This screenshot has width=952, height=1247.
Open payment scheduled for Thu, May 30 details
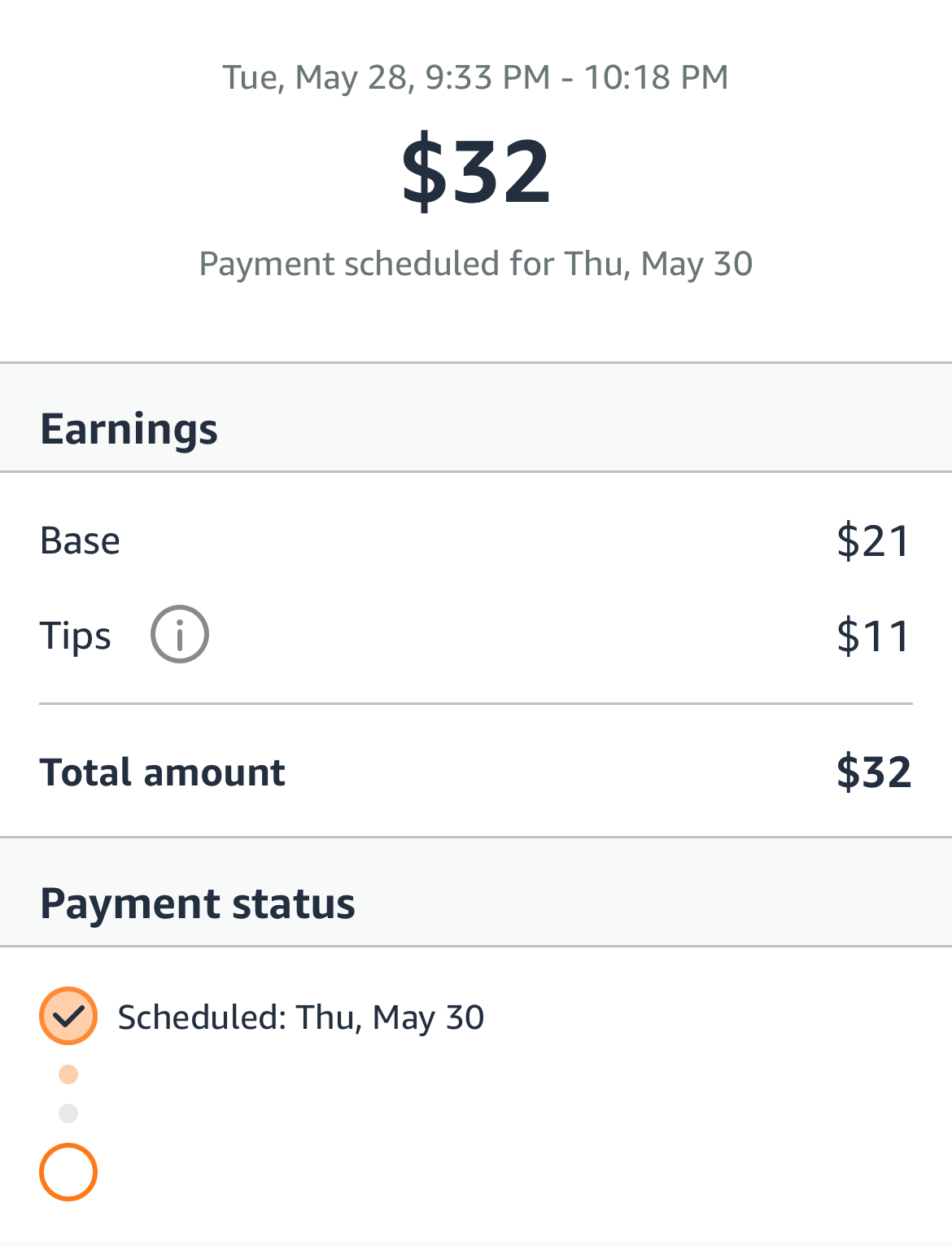pos(476,263)
